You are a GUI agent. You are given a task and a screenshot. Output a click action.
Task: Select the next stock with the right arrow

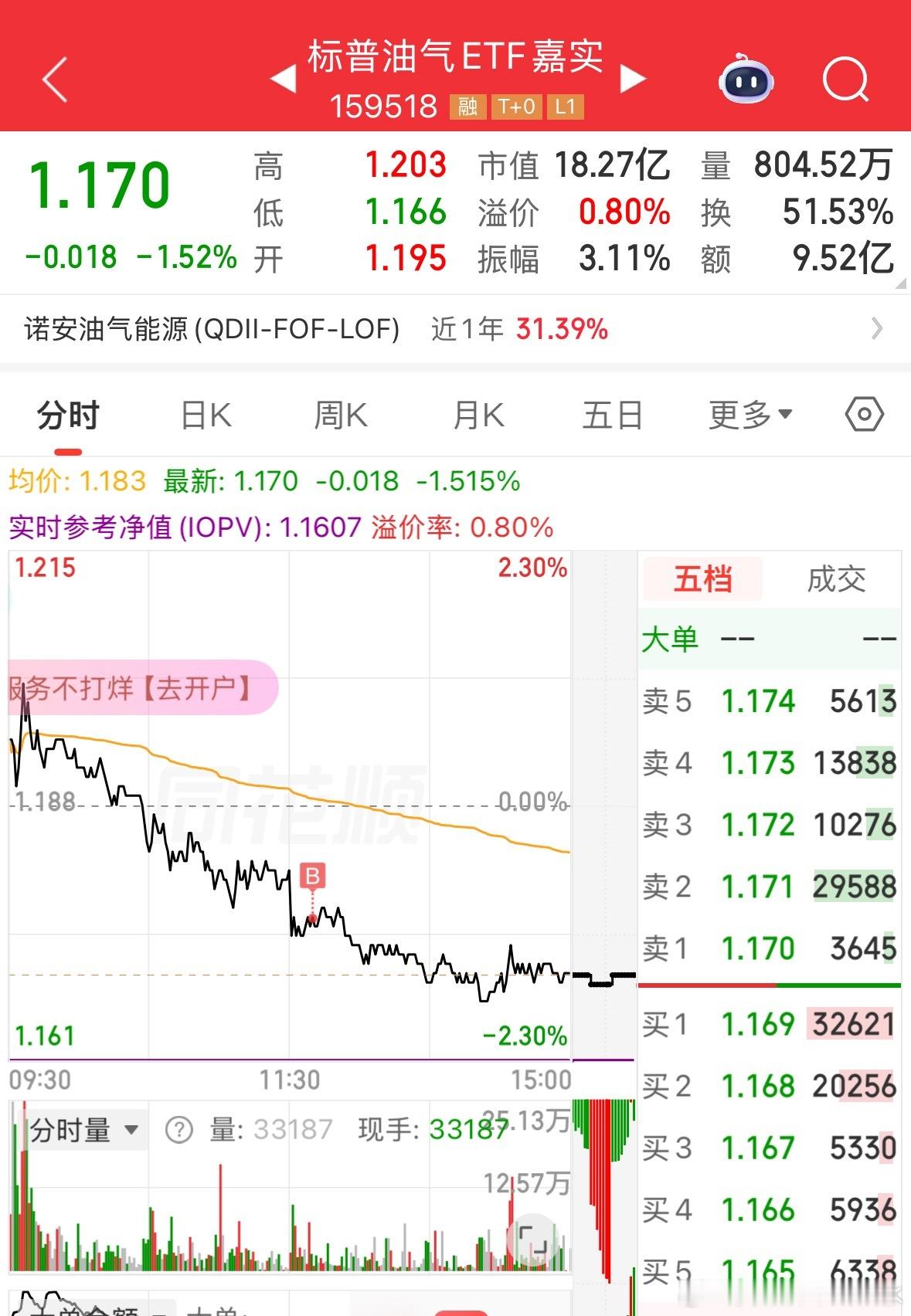pyautogui.click(x=635, y=80)
